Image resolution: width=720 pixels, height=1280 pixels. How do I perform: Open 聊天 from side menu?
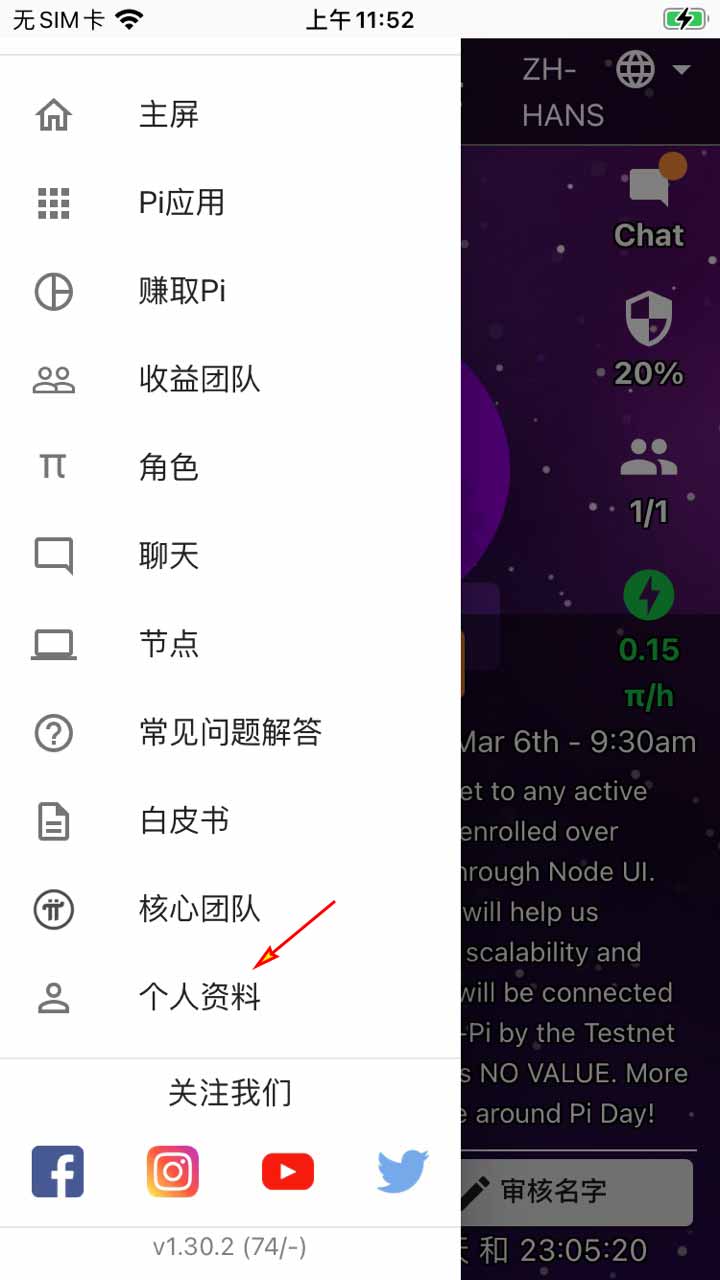pyautogui.click(x=168, y=555)
